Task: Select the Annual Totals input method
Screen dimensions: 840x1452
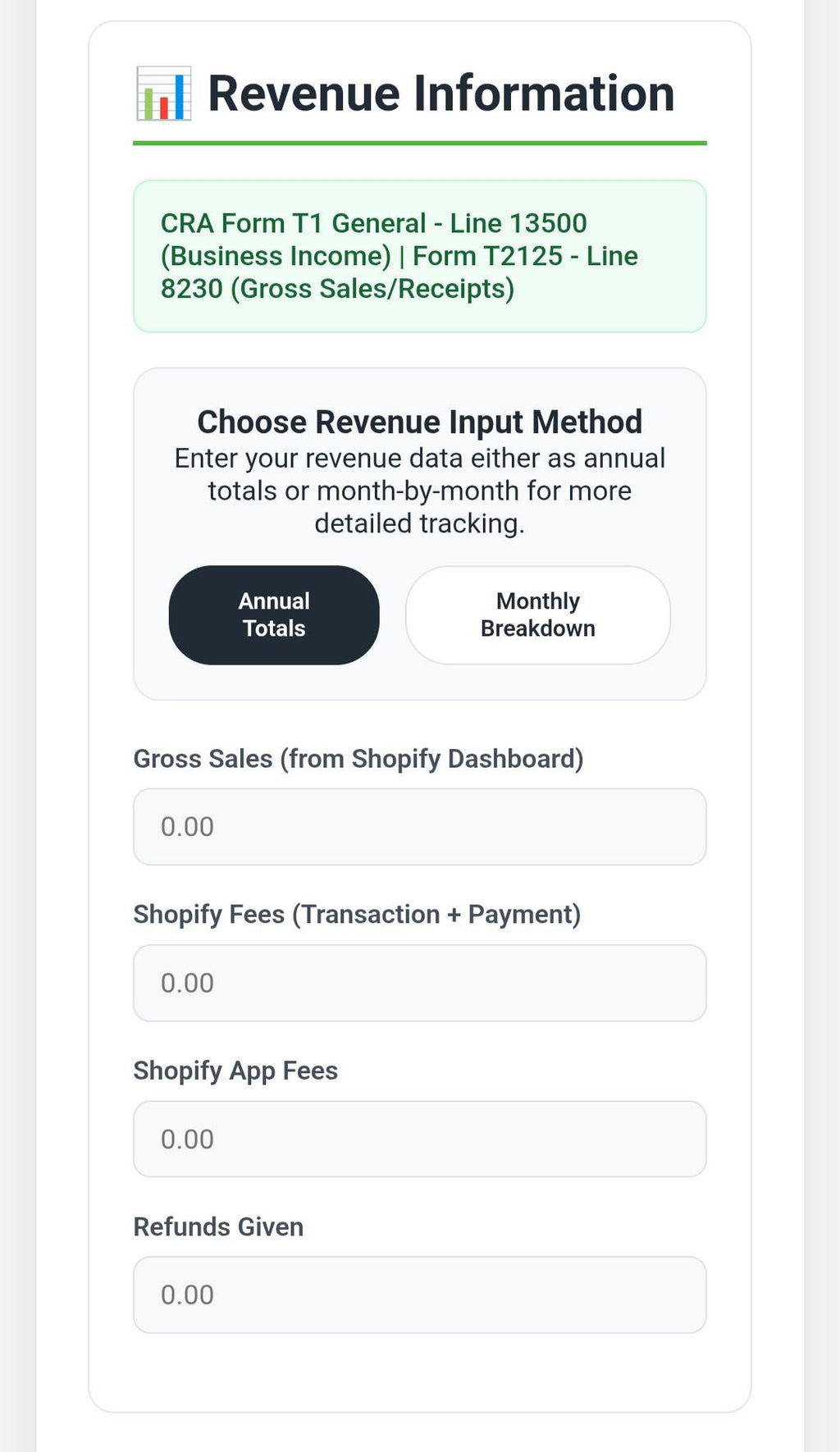Action: [x=274, y=614]
